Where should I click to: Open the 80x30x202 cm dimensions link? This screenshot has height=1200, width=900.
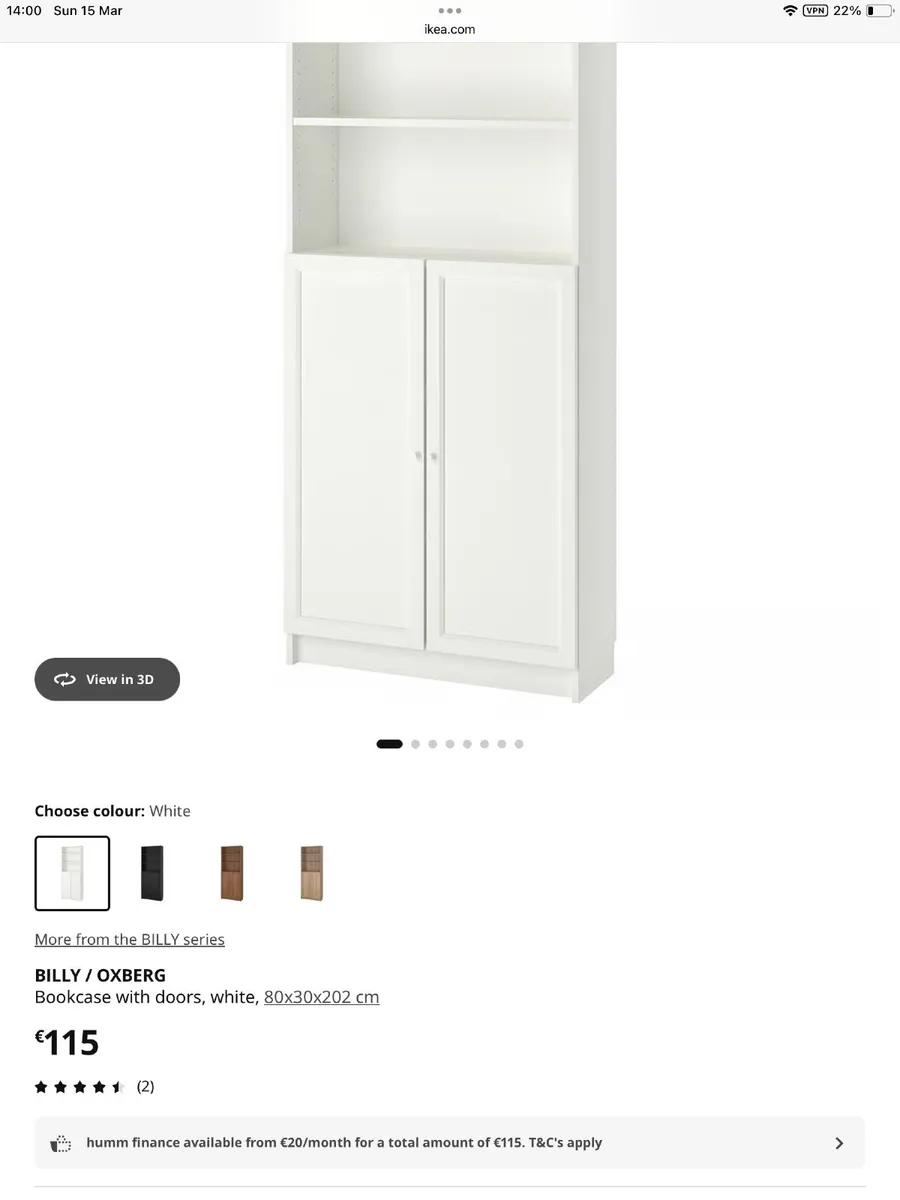(x=321, y=997)
